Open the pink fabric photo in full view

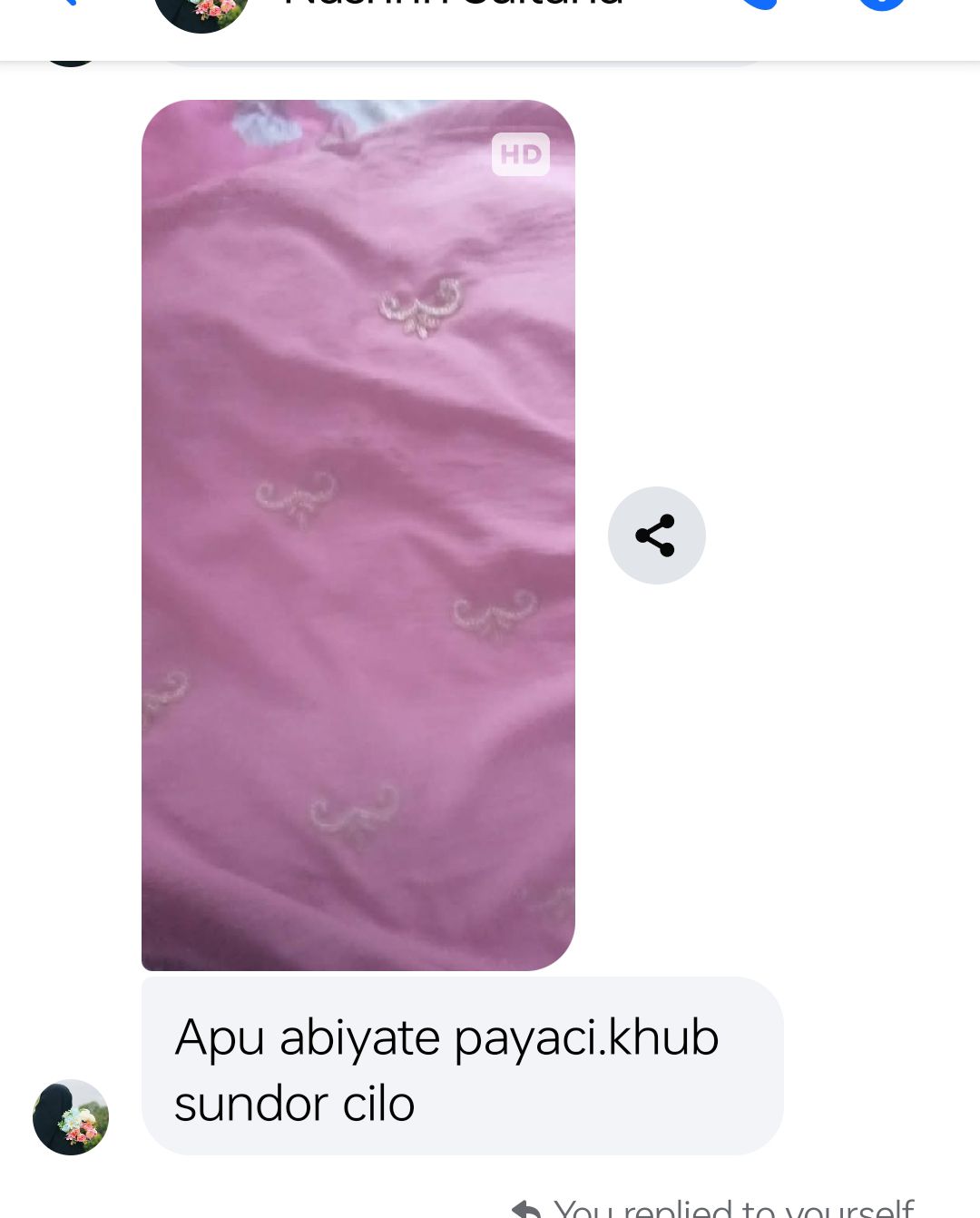[x=358, y=535]
